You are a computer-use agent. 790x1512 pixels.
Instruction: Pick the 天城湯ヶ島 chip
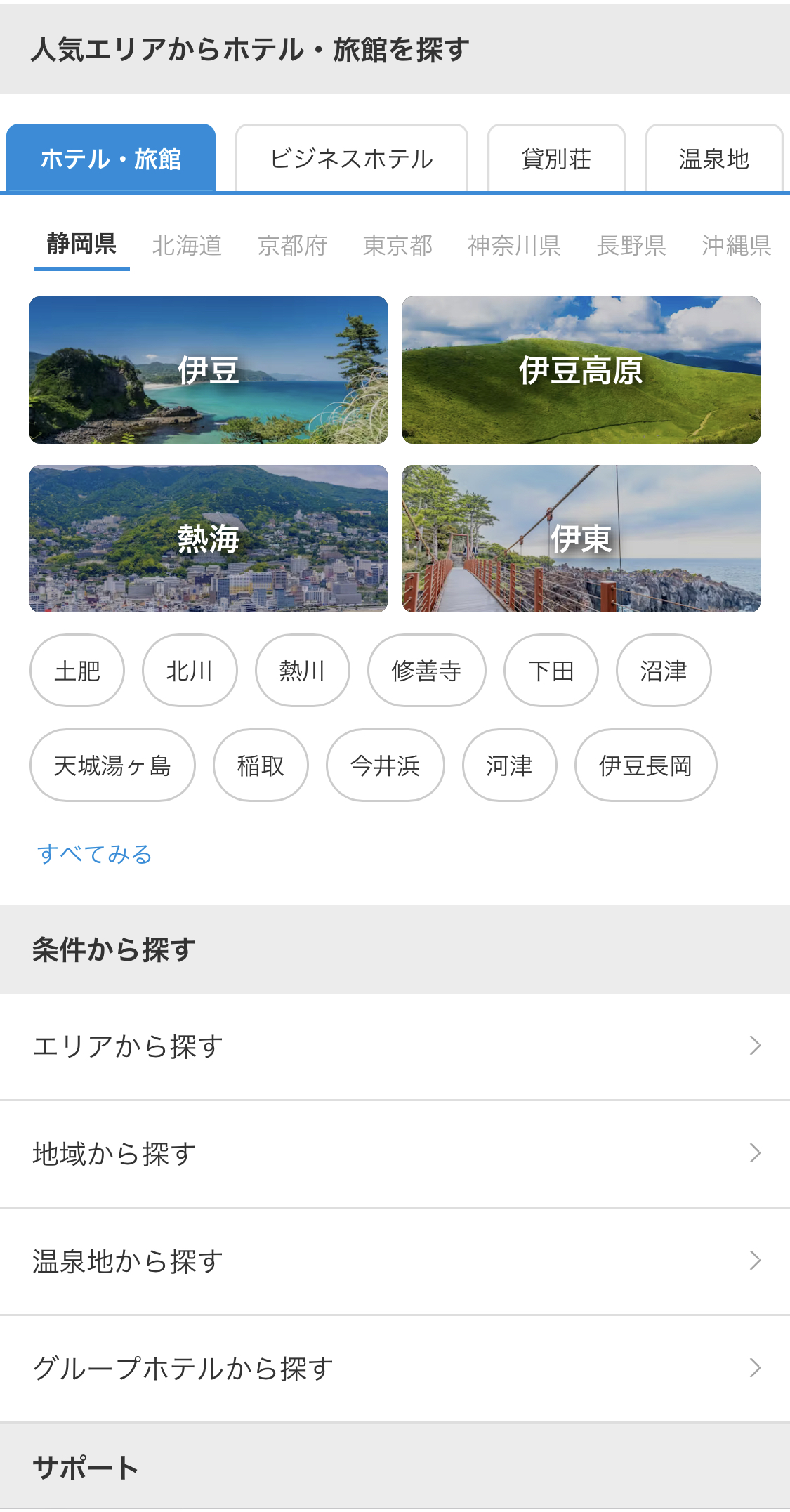tap(112, 765)
